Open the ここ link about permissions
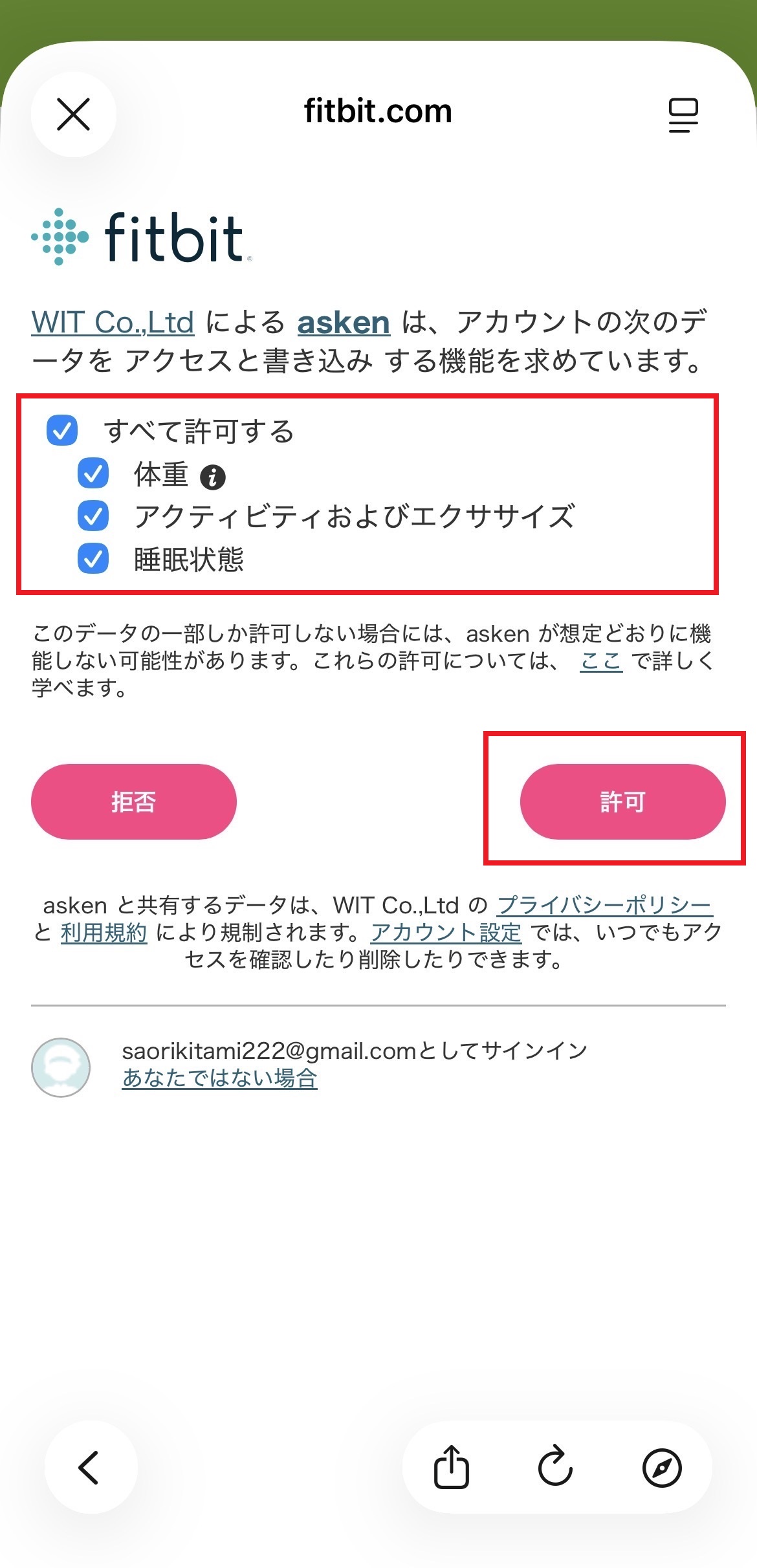The image size is (757, 1568). click(x=600, y=661)
